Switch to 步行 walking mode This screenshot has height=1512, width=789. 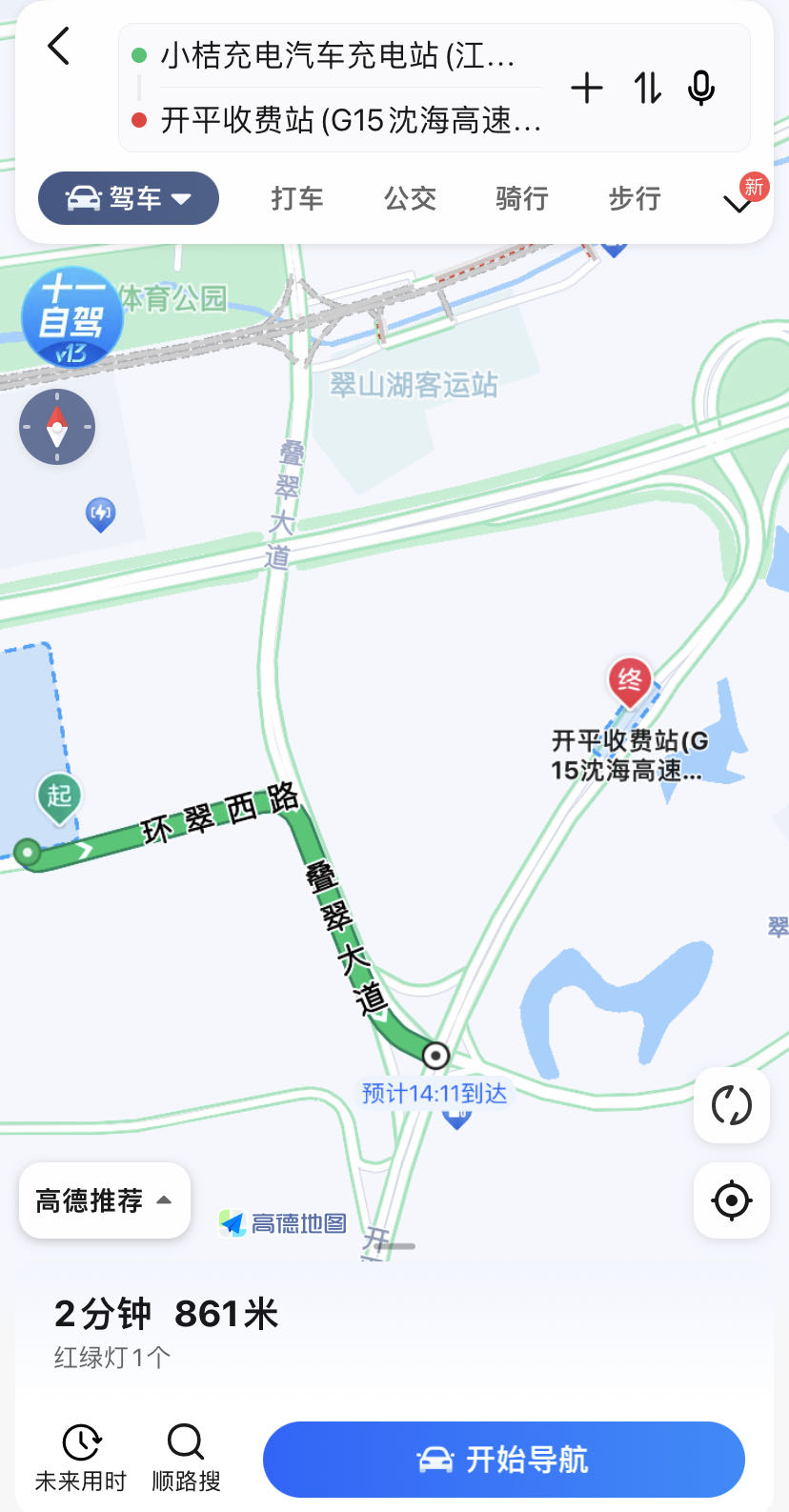(x=634, y=198)
